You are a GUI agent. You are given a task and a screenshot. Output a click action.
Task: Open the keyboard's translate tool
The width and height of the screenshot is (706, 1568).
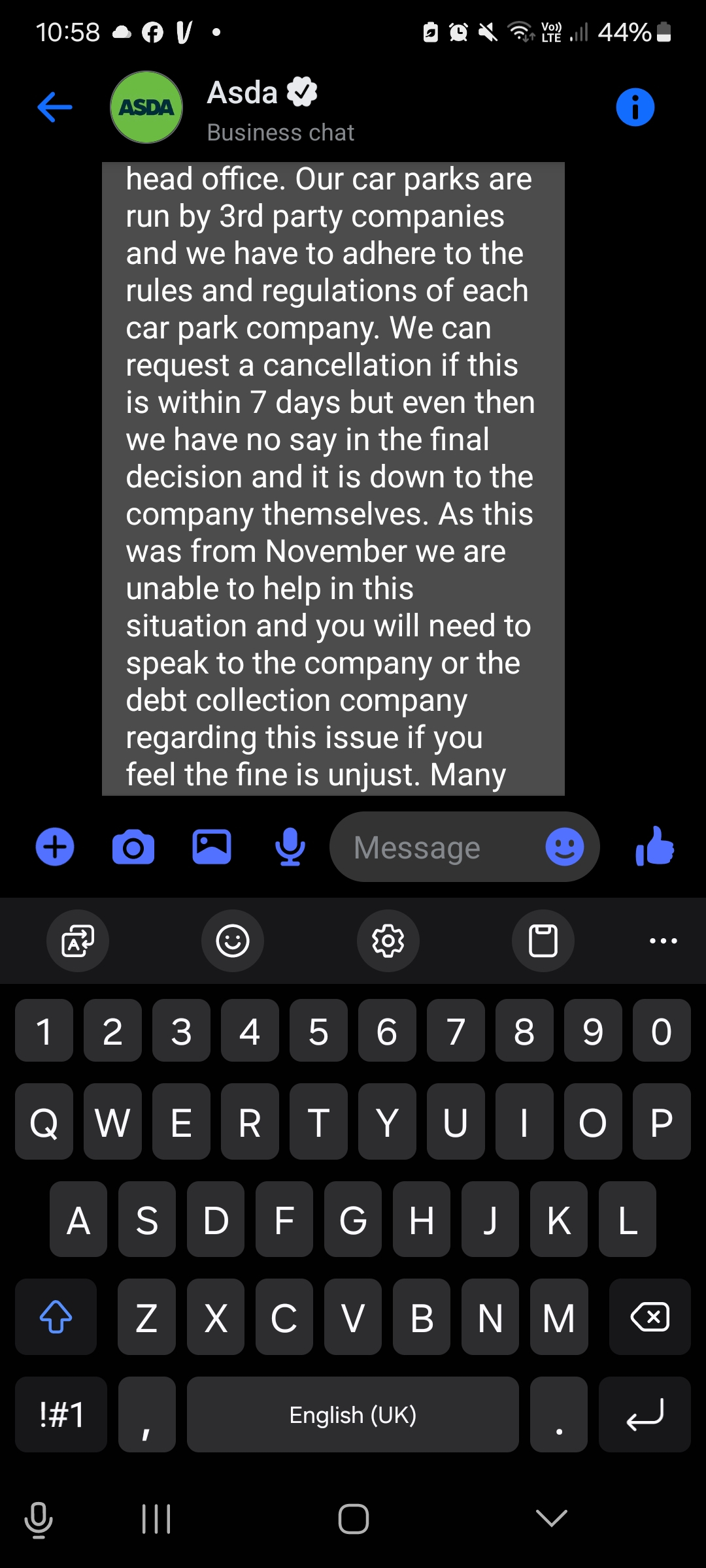pyautogui.click(x=78, y=941)
